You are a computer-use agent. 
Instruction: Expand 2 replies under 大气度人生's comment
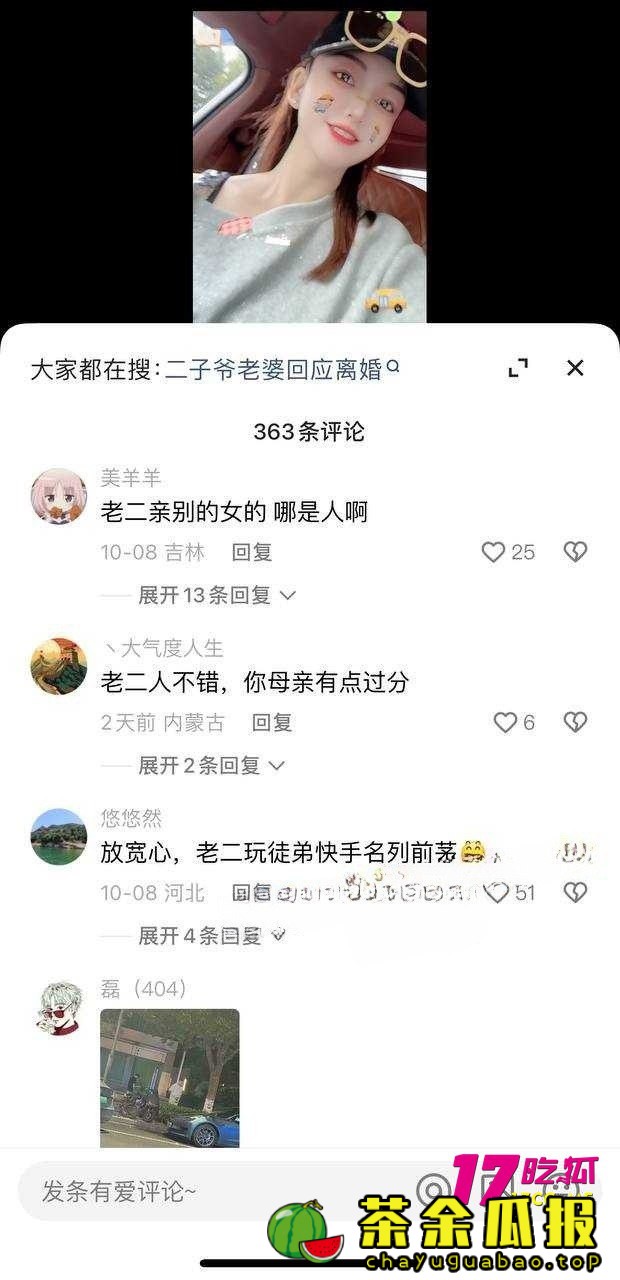coord(211,765)
